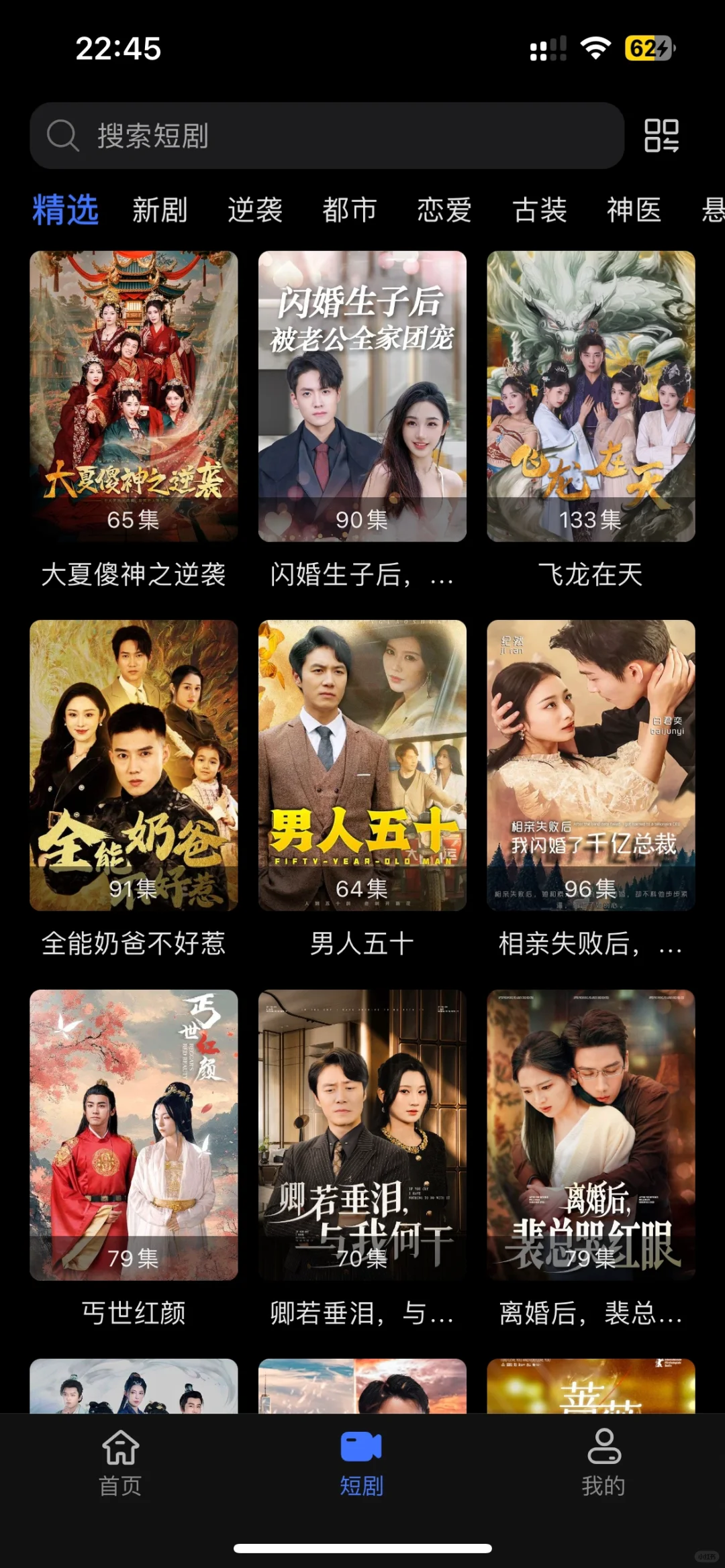Select the 精选 featured tab
This screenshot has width=725, height=1568.
coord(66,210)
